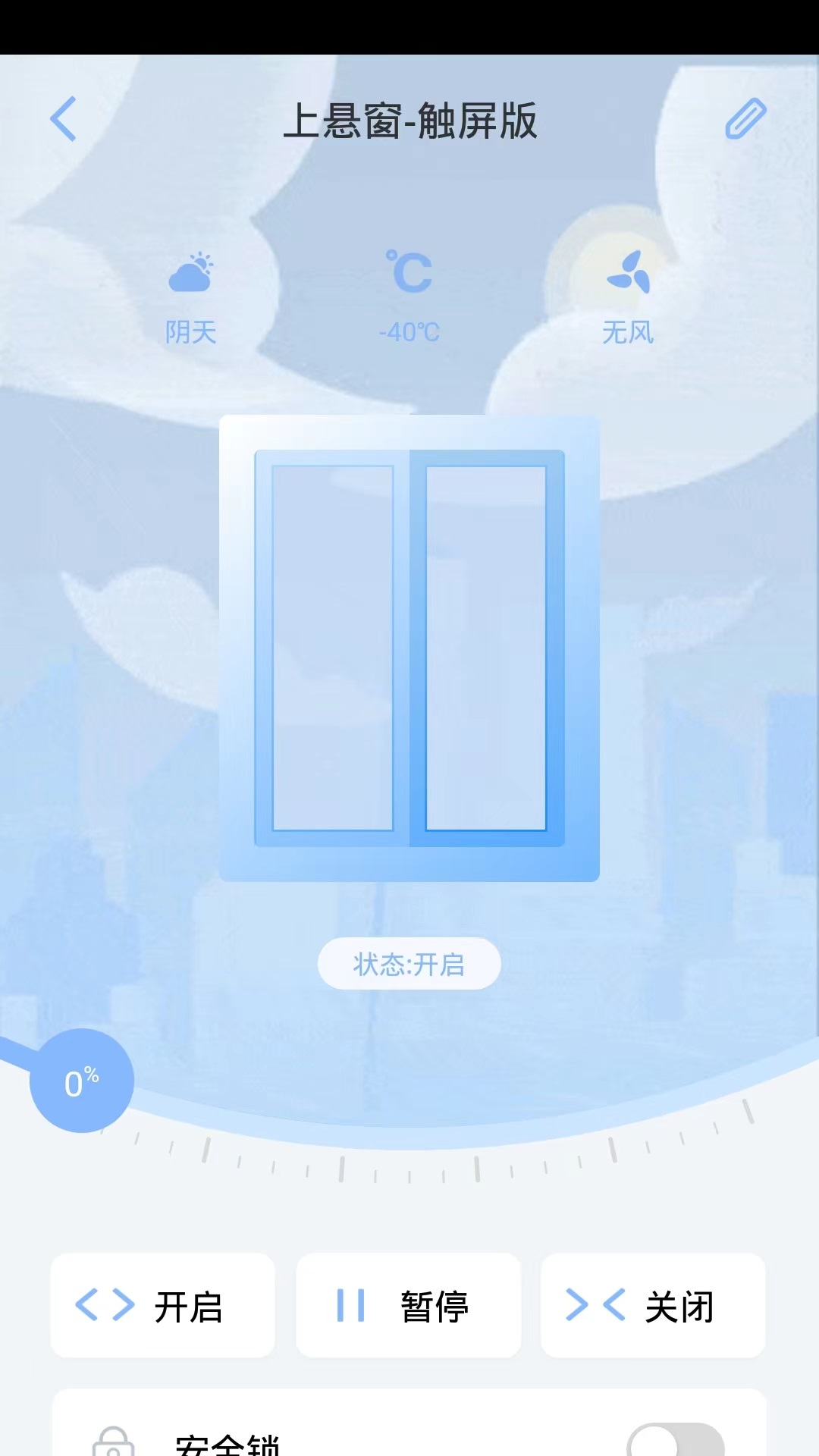The width and height of the screenshot is (819, 1456).
Task: Tap the back arrow to return
Action: [x=64, y=120]
